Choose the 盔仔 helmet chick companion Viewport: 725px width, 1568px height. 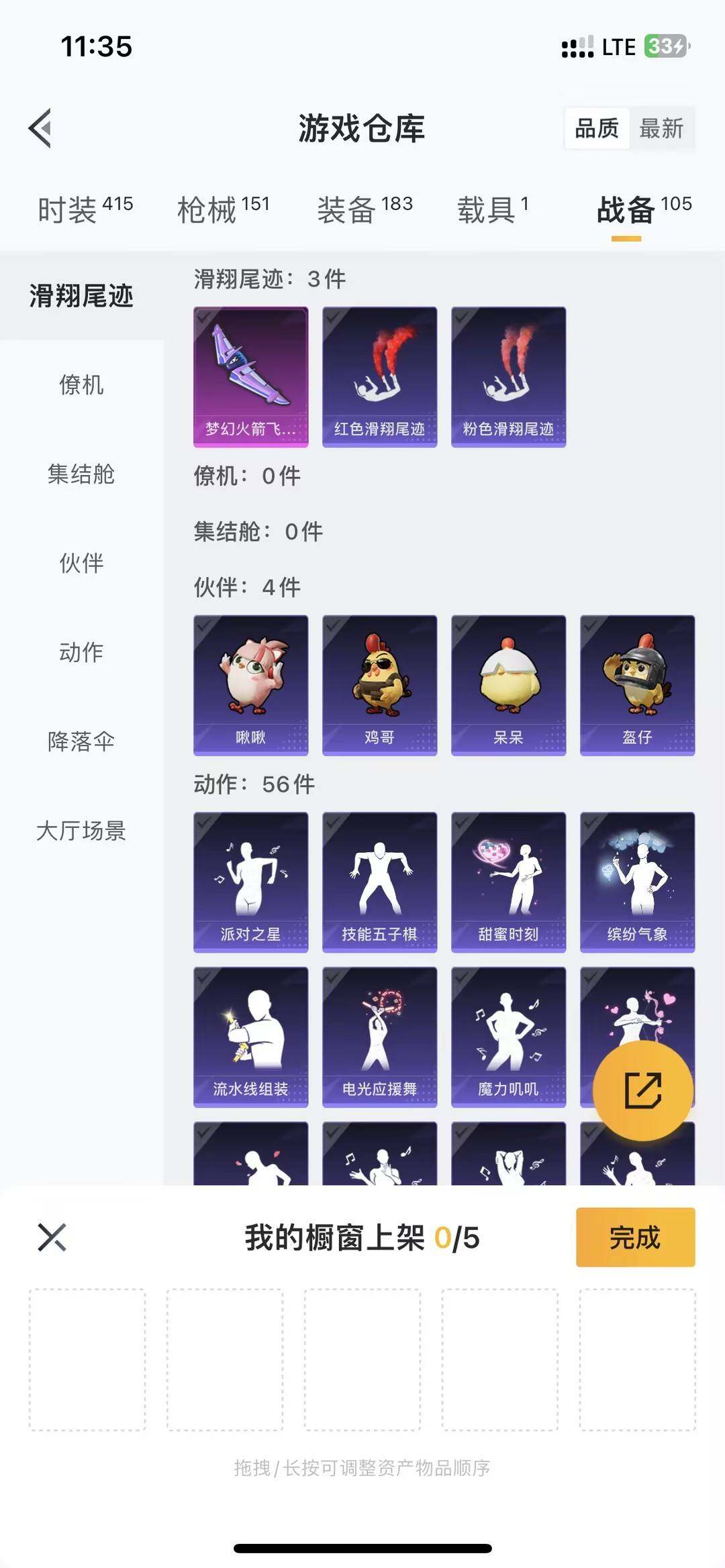[638, 684]
